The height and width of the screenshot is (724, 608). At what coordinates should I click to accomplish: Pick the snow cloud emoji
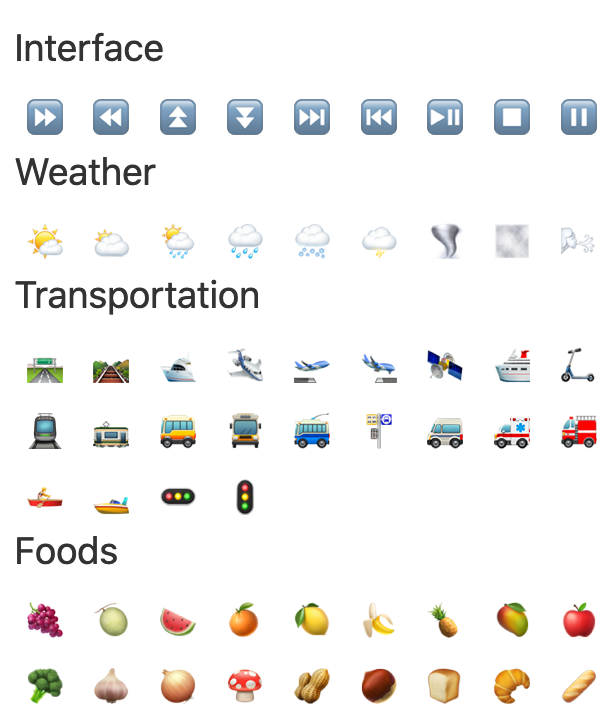[312, 241]
